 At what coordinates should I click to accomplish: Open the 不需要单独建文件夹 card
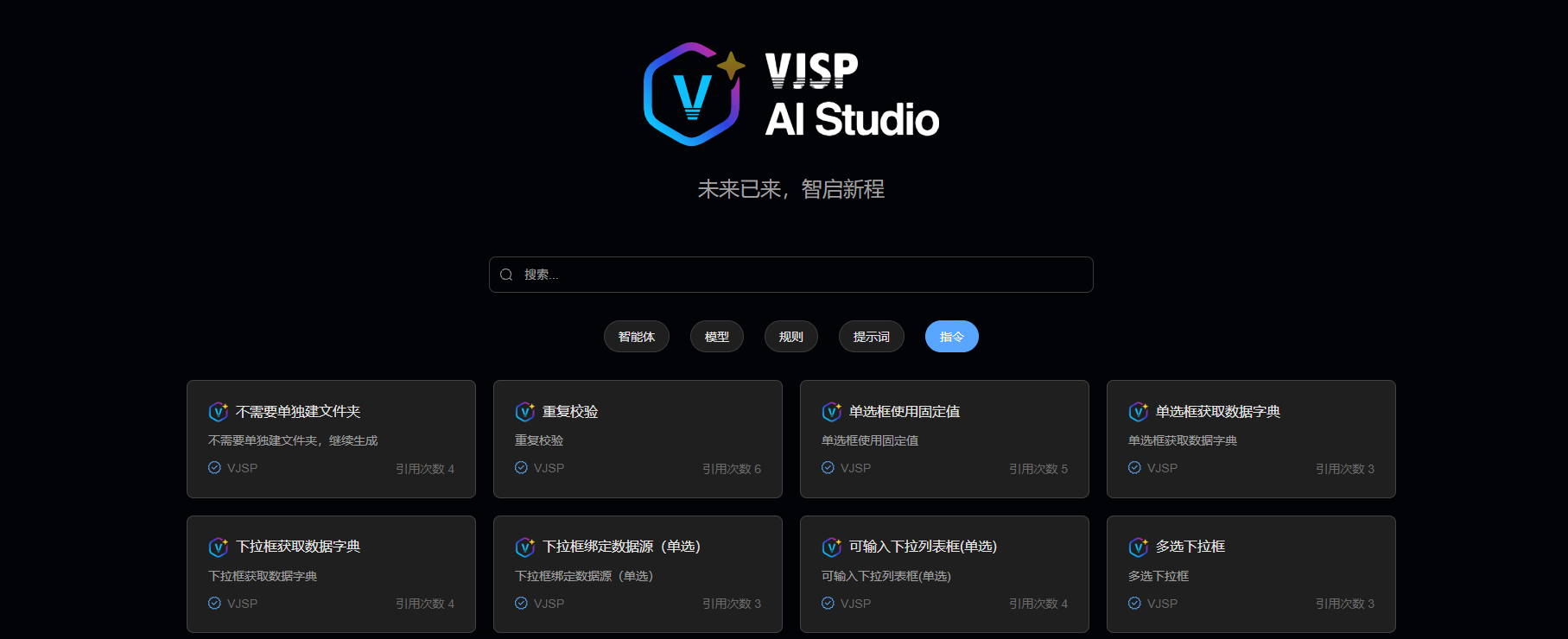(331, 439)
